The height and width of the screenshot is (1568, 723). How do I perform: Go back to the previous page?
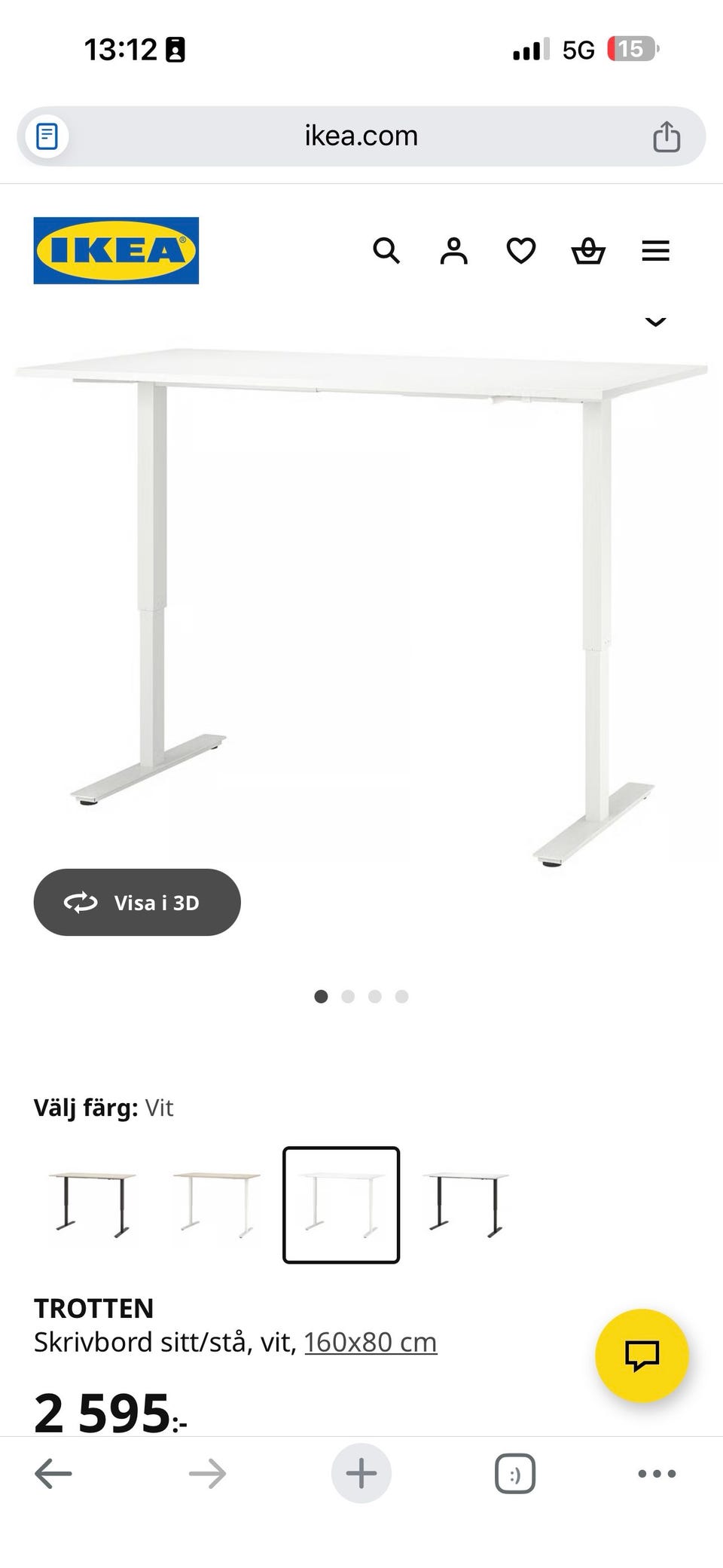(53, 1473)
